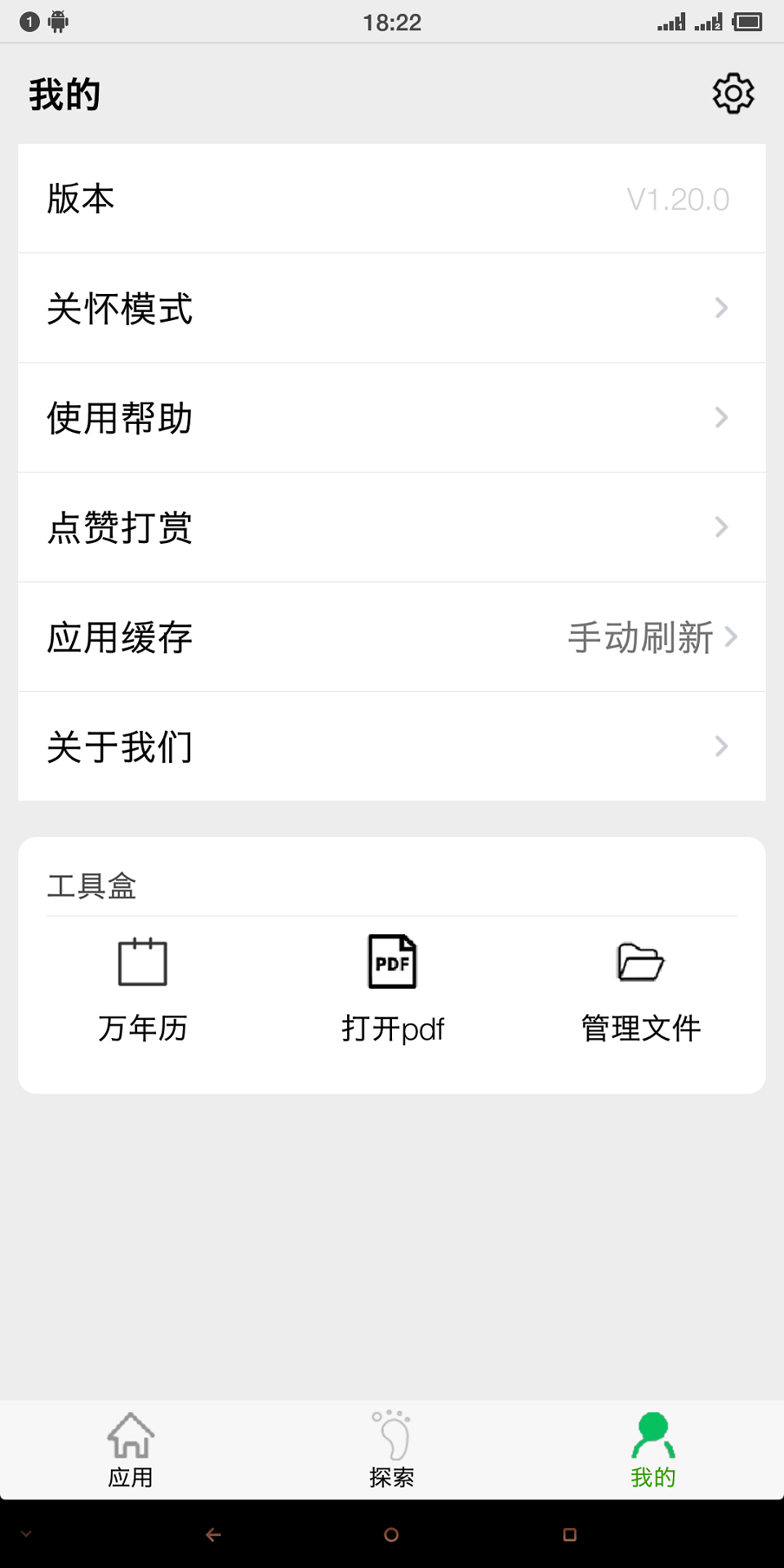Open the settings gear icon

(733, 93)
